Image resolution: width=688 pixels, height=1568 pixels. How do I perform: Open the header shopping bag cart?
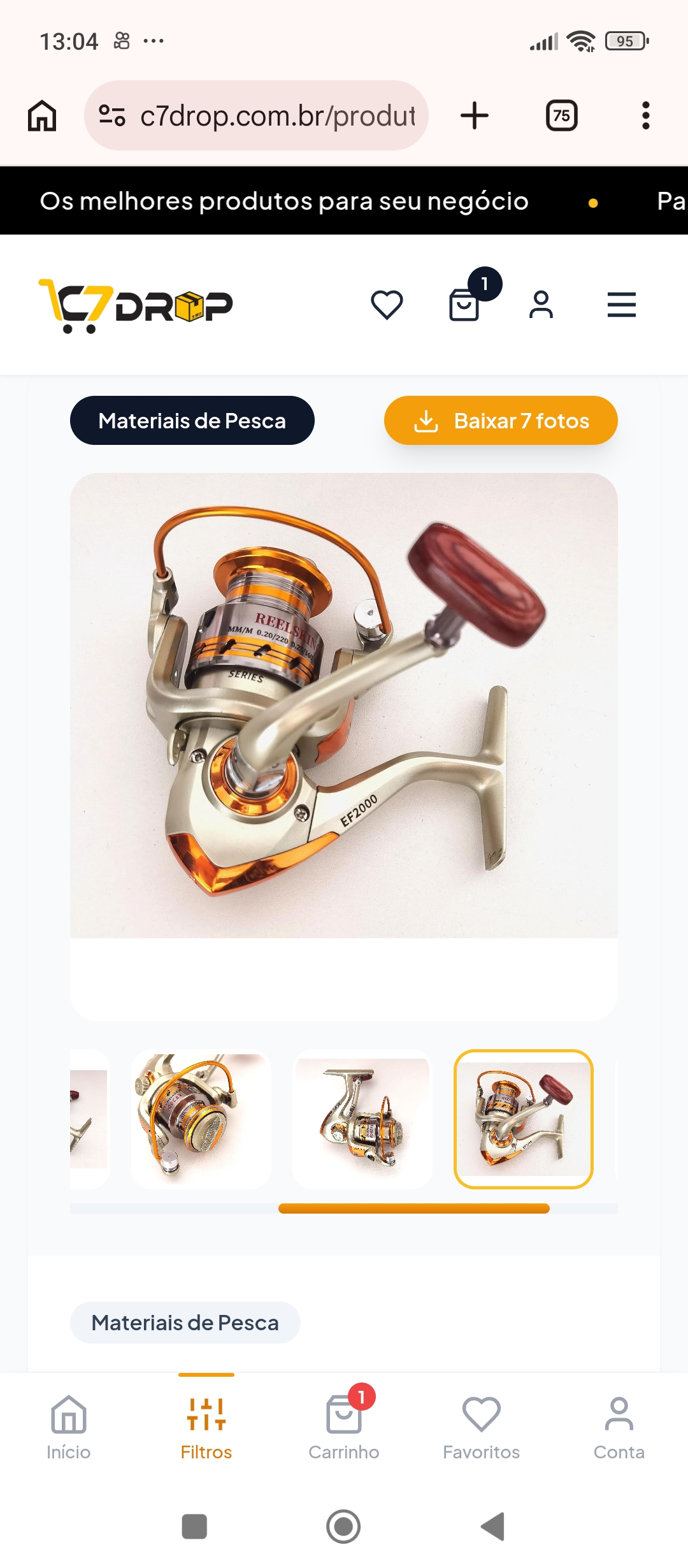pyautogui.click(x=464, y=305)
